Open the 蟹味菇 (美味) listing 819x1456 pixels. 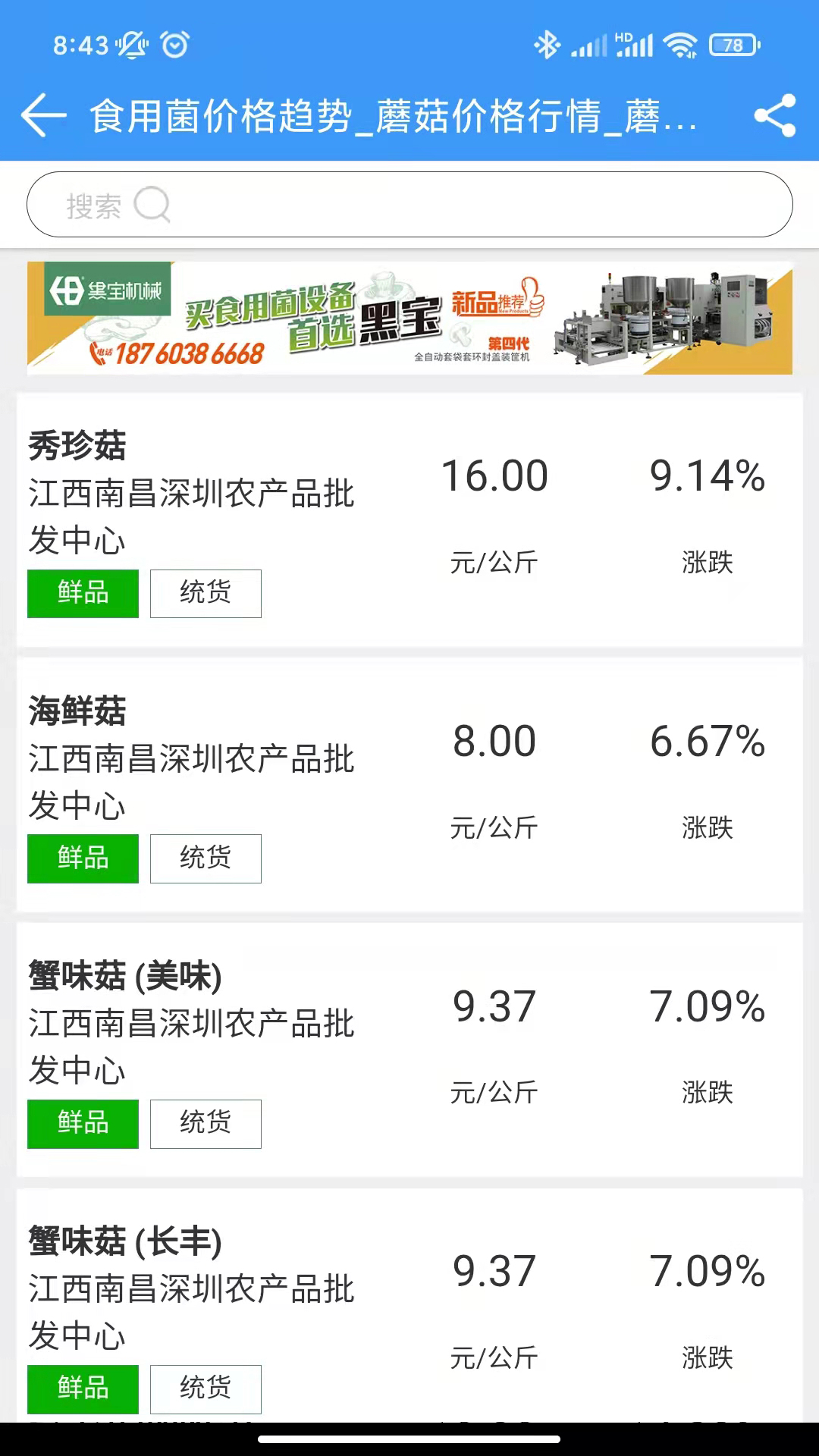click(409, 1050)
